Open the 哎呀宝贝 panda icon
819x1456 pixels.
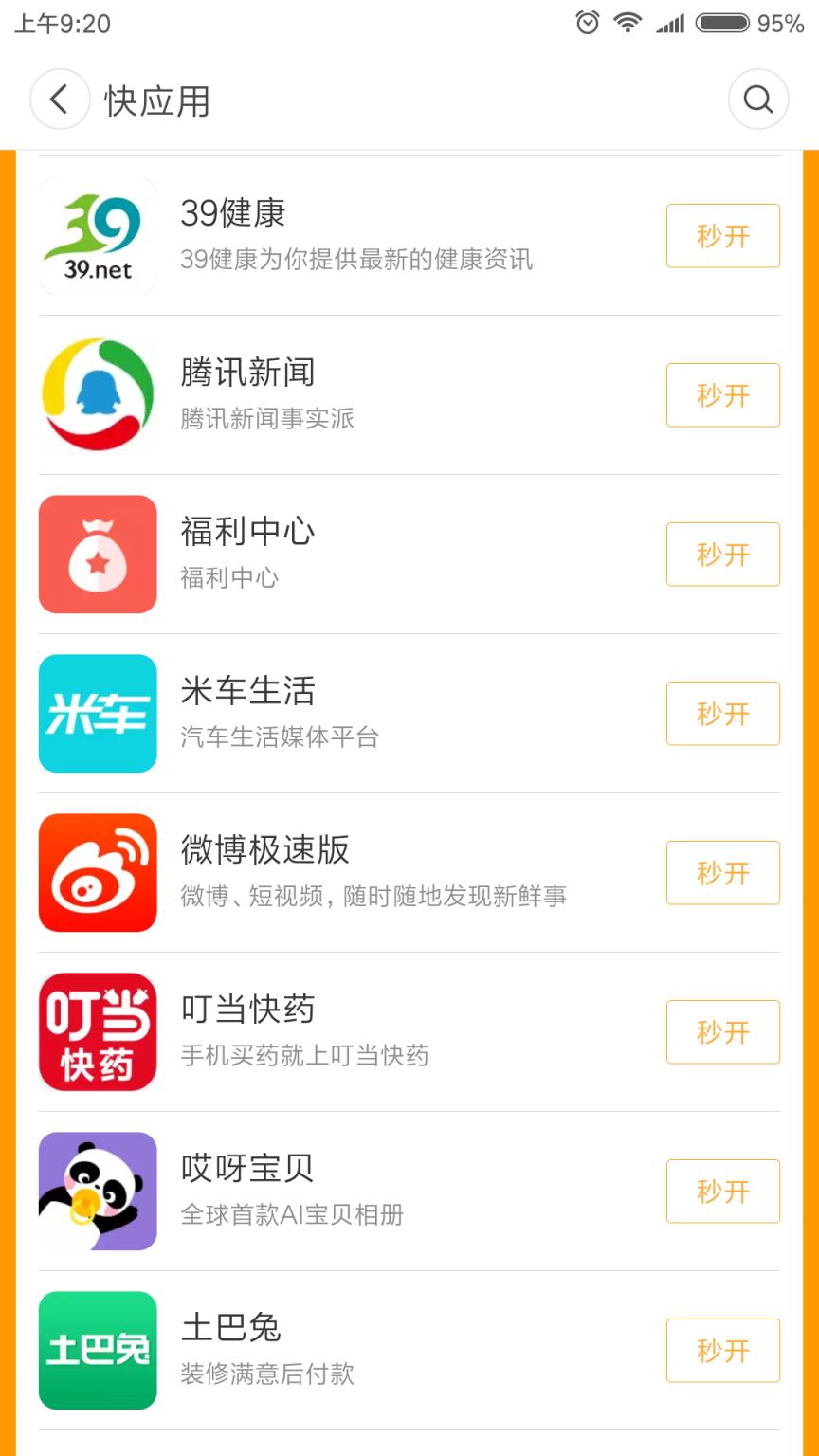98,1192
